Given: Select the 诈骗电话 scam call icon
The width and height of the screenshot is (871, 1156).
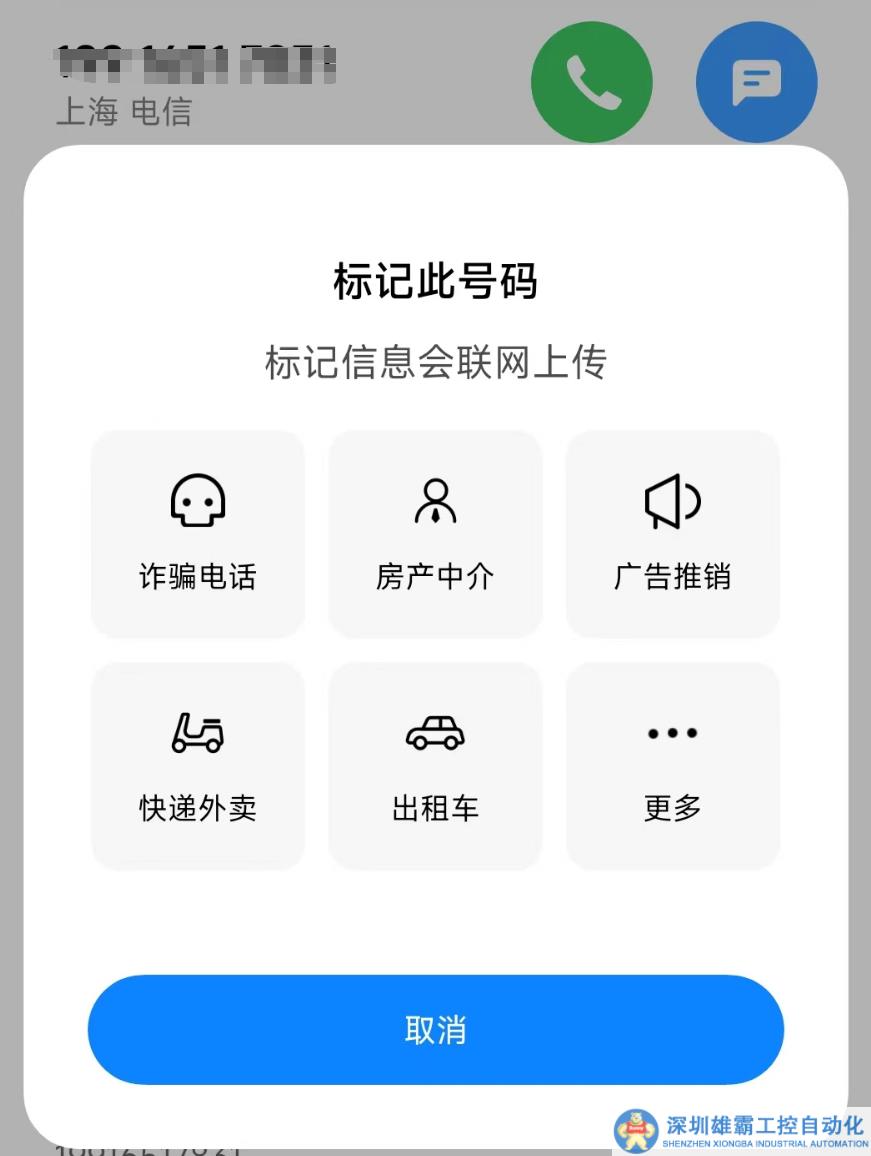Looking at the screenshot, I should coord(197,502).
